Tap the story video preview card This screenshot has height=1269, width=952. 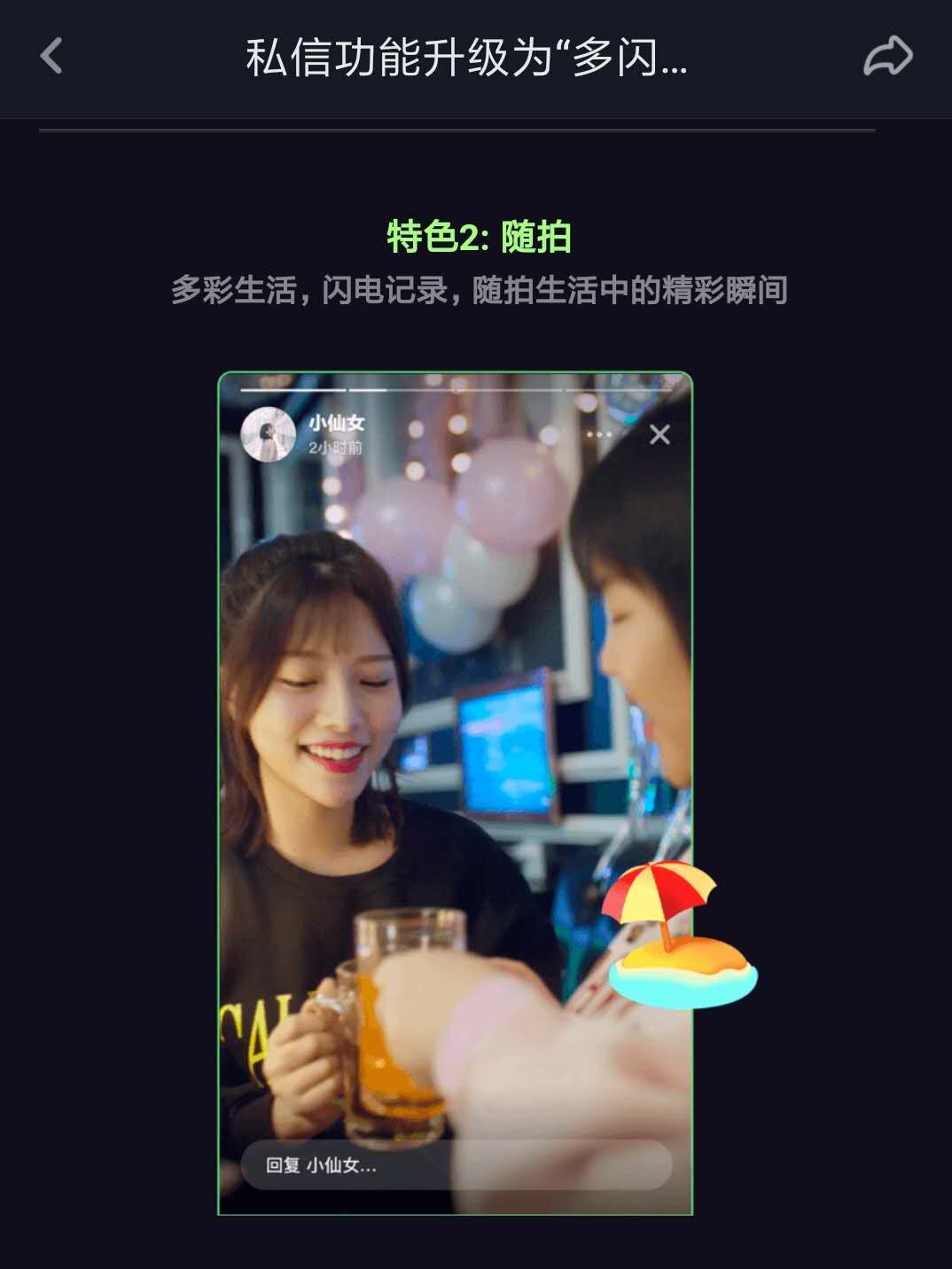pos(452,798)
